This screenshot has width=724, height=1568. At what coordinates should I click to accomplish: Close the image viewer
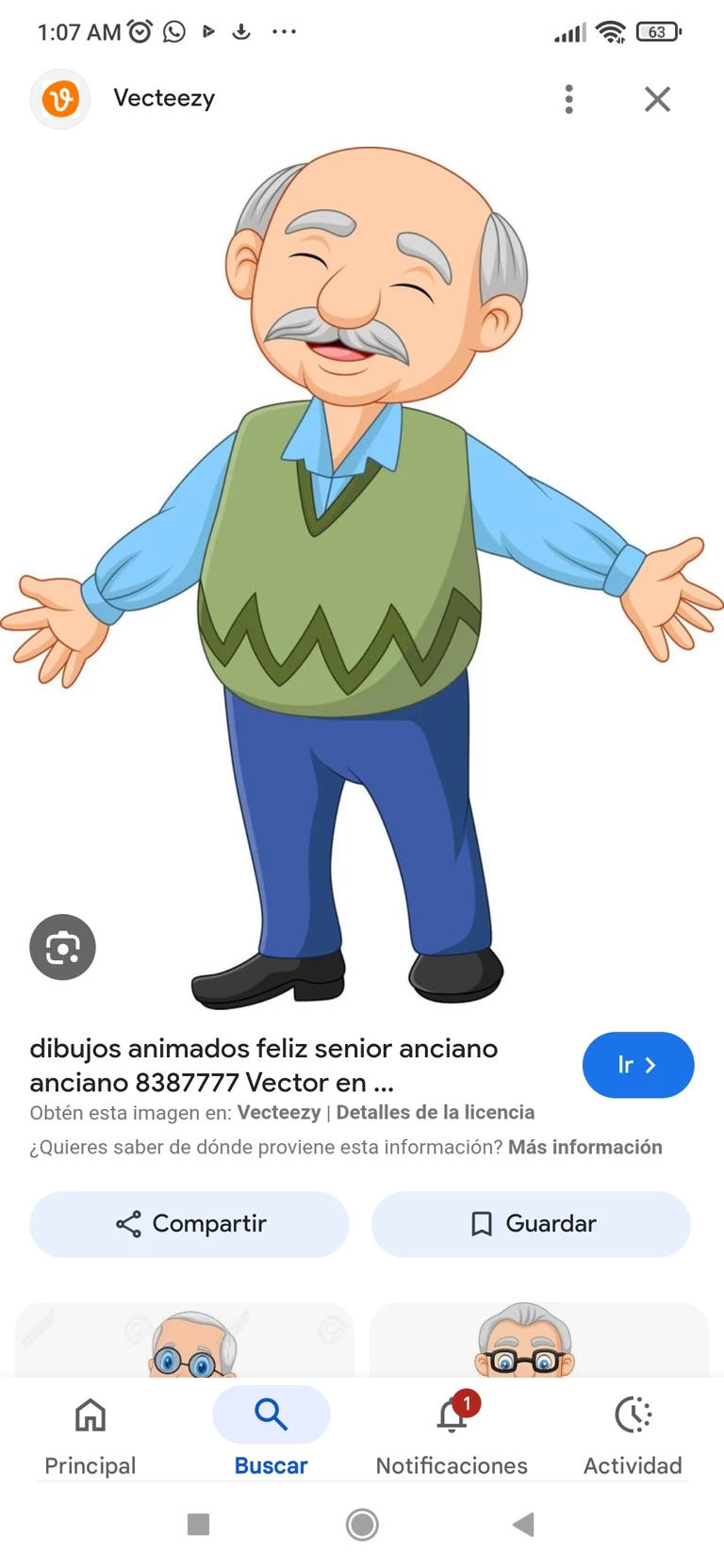click(657, 99)
